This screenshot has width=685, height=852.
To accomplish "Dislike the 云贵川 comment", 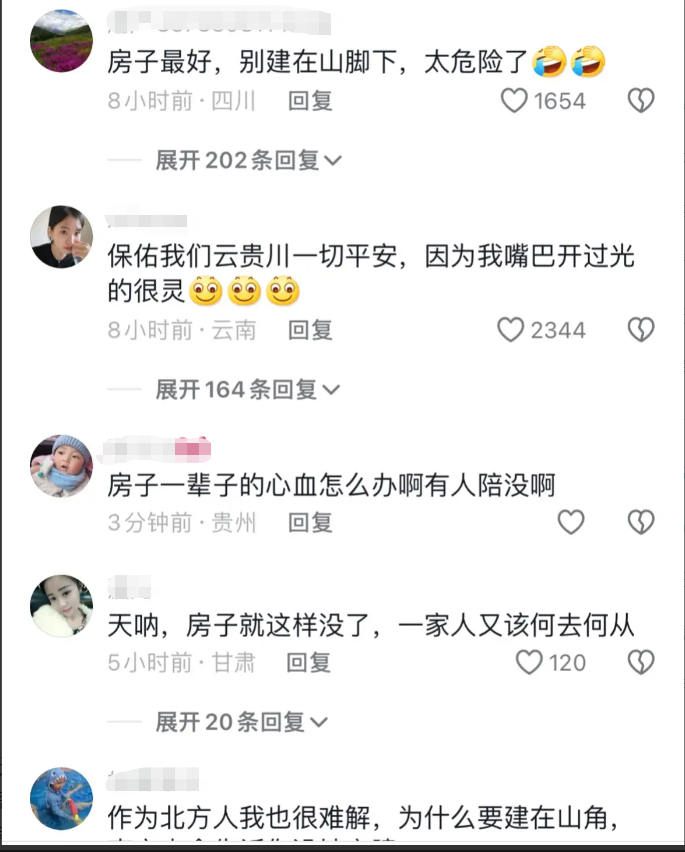I will 640,330.
